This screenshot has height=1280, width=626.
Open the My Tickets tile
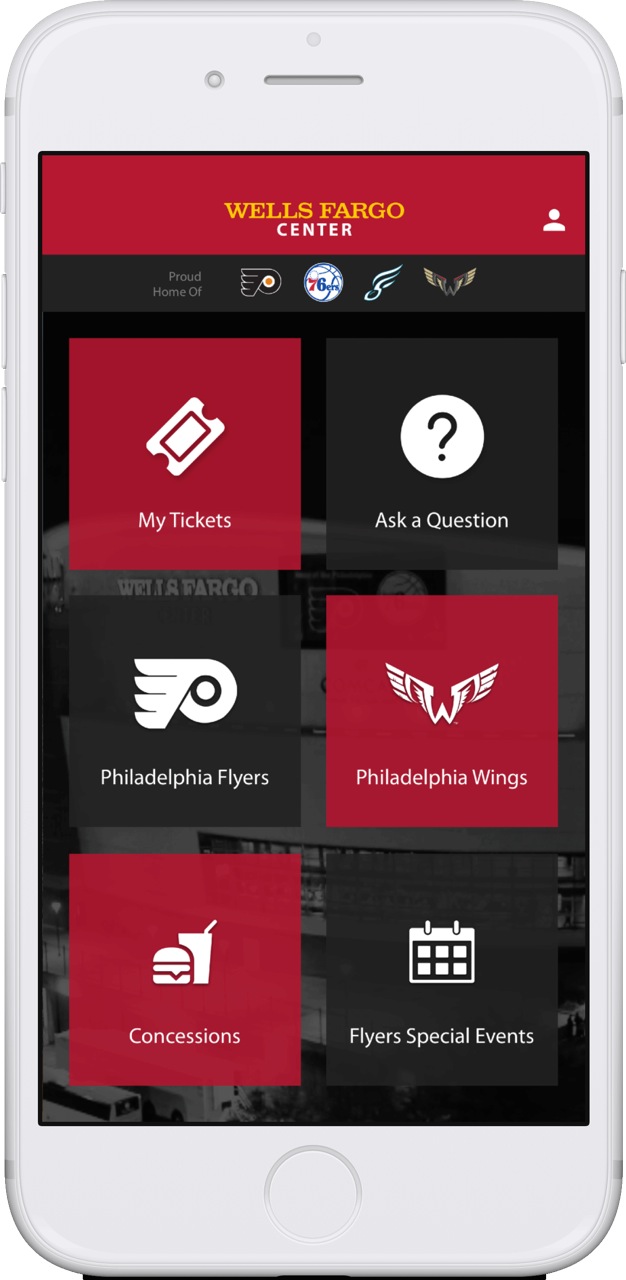(185, 454)
